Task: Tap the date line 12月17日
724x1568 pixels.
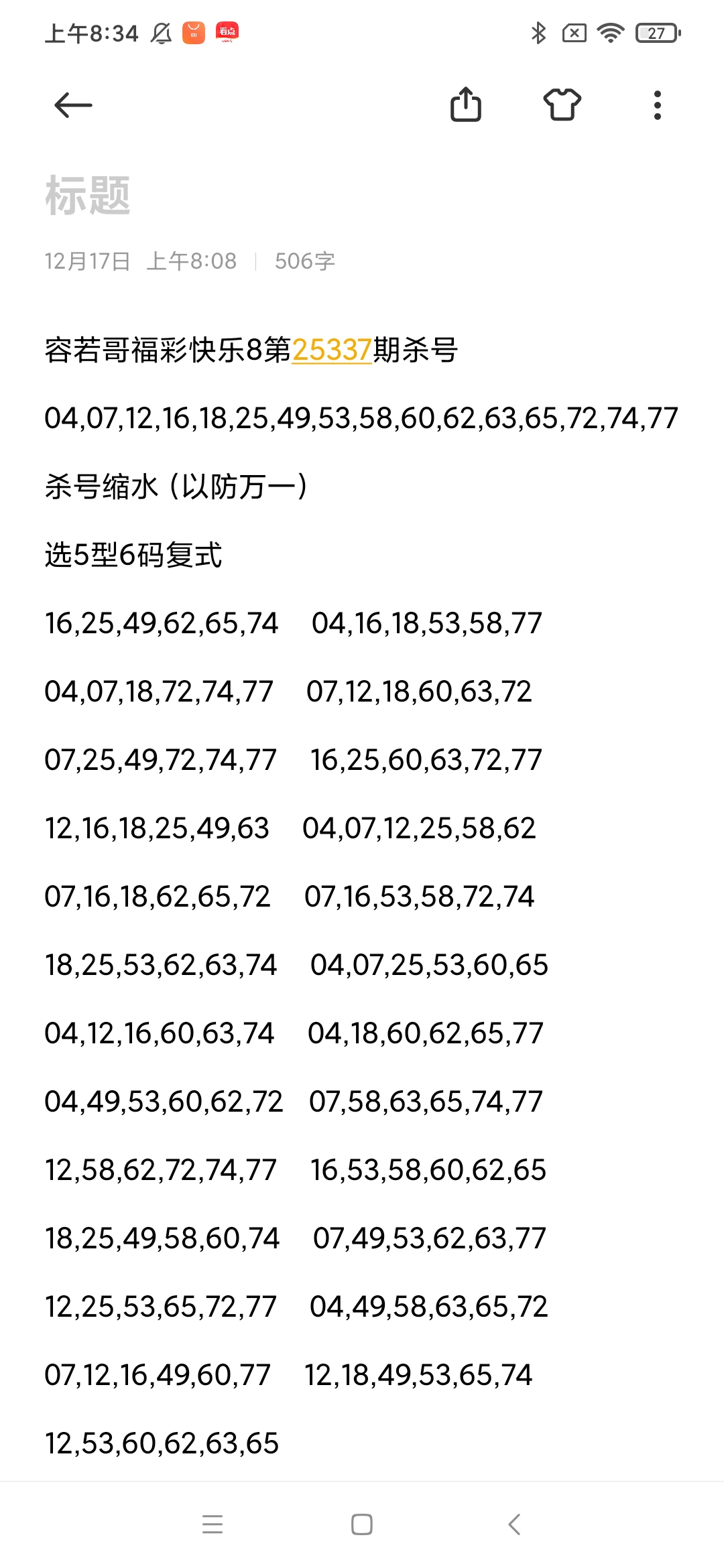Action: 87,261
